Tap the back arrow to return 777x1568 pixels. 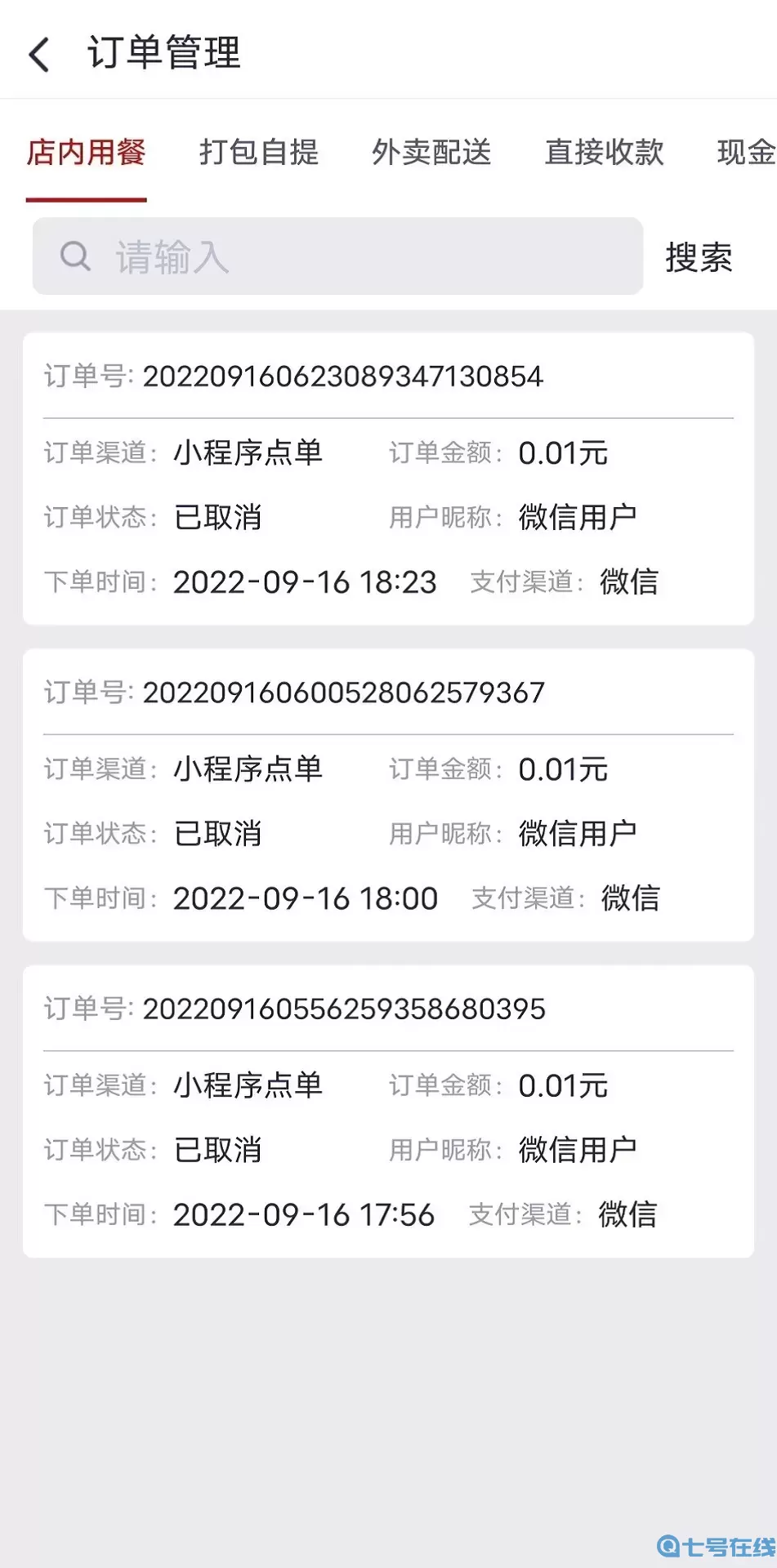(38, 52)
